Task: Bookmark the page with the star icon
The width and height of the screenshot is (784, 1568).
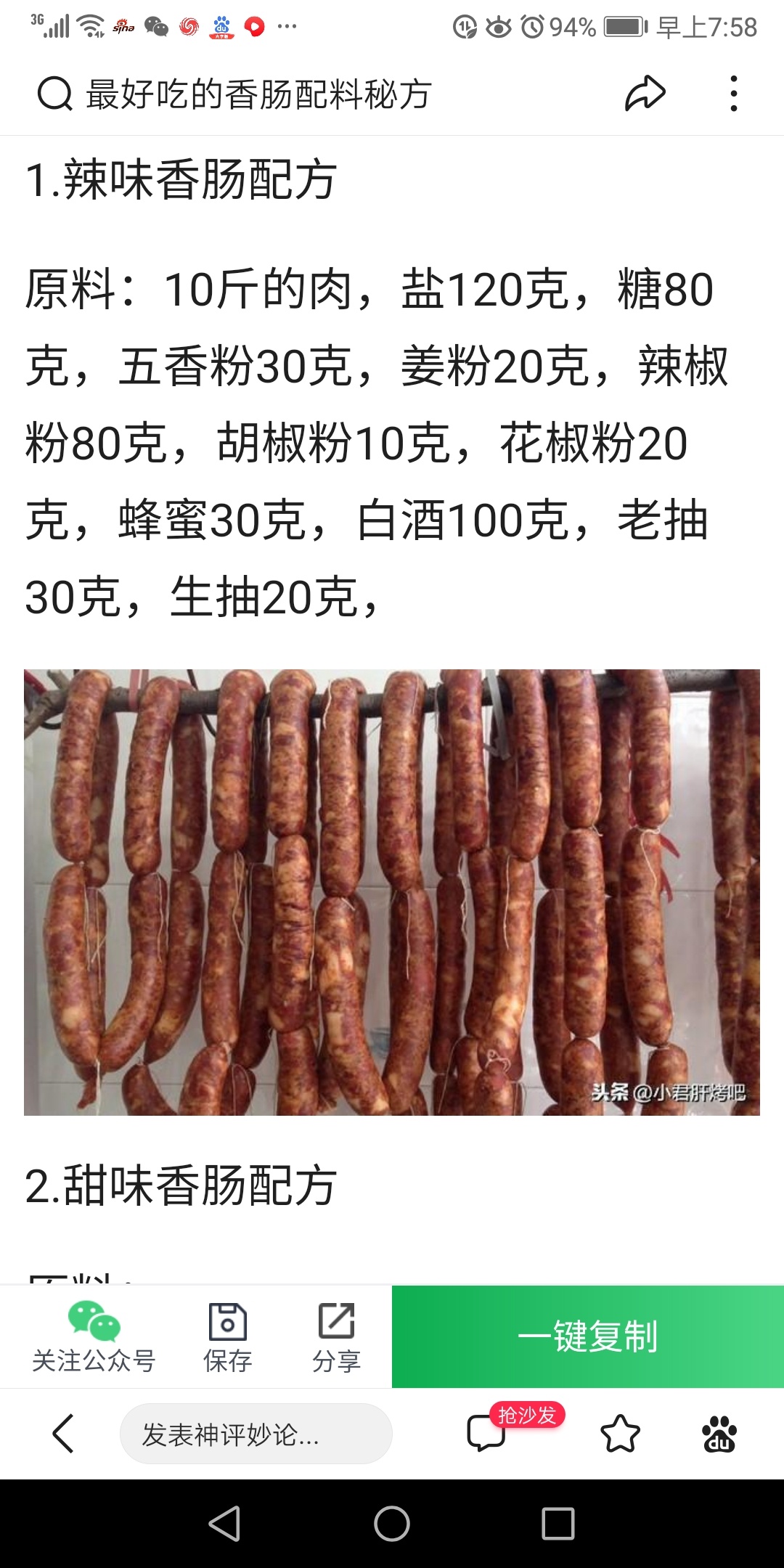Action: [620, 1434]
